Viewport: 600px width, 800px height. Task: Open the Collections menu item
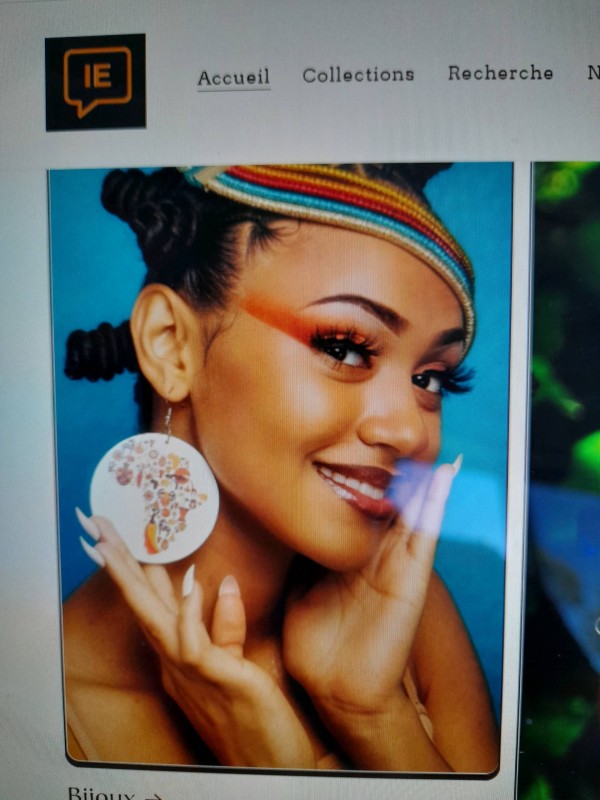[x=358, y=75]
